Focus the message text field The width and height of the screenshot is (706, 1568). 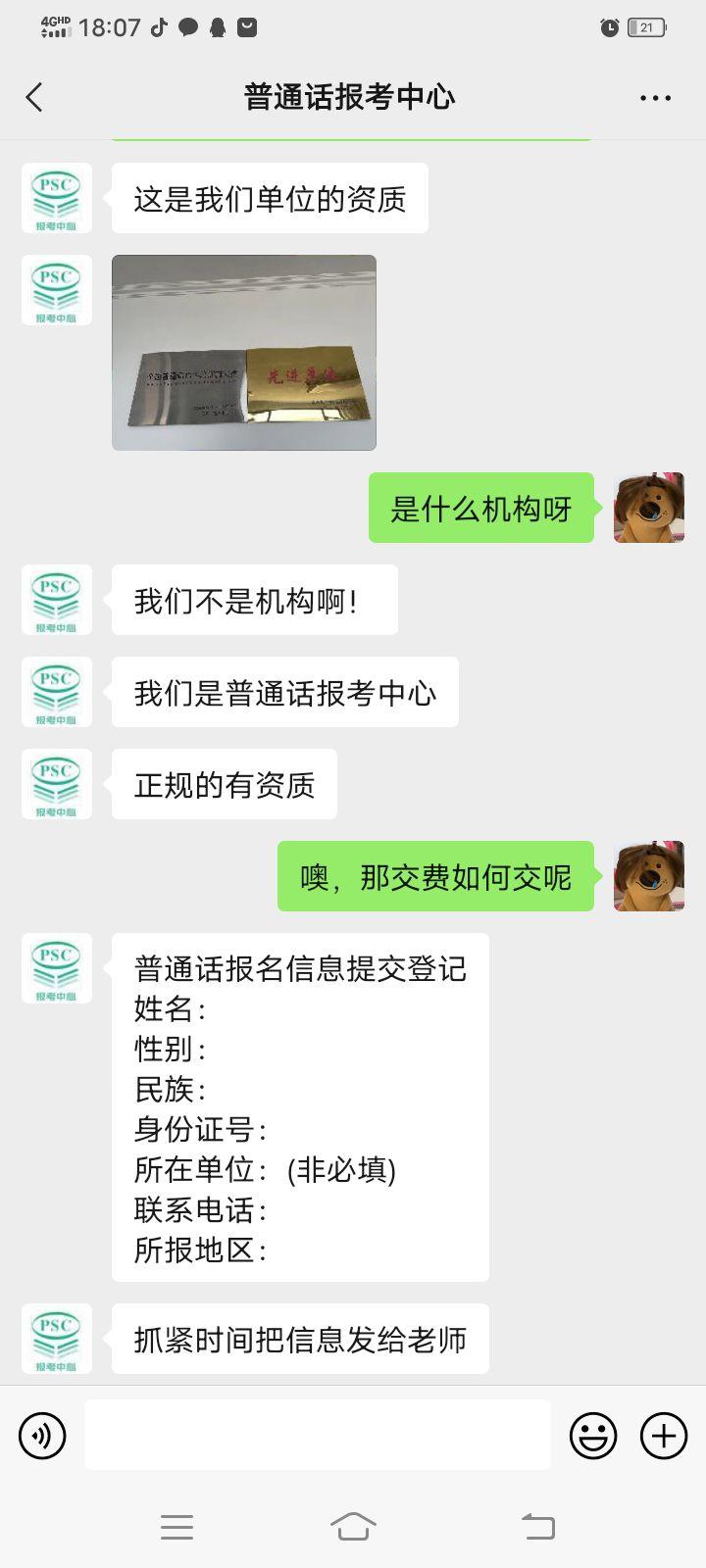[x=317, y=1435]
